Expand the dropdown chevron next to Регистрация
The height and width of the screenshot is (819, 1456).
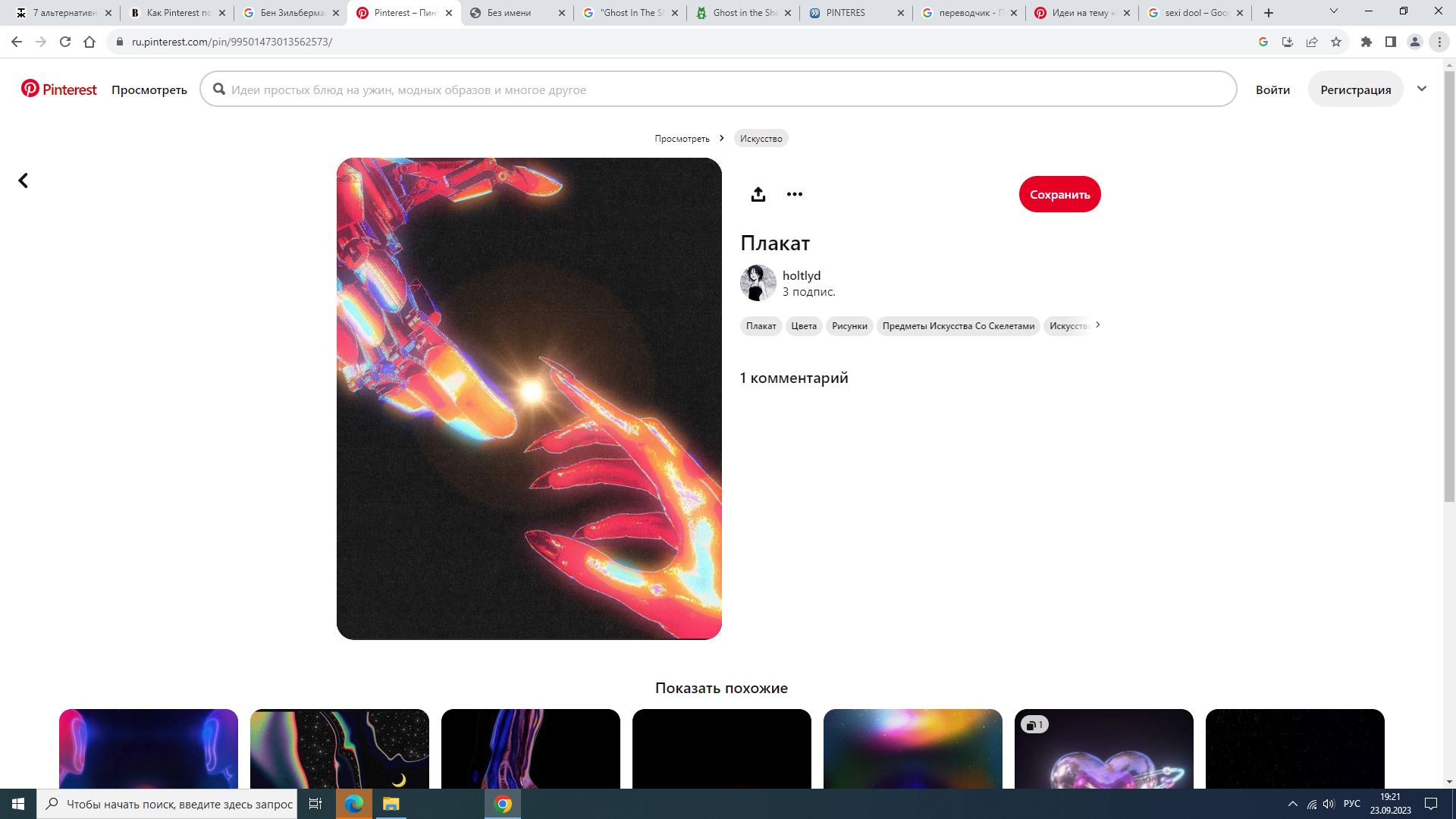tap(1422, 89)
